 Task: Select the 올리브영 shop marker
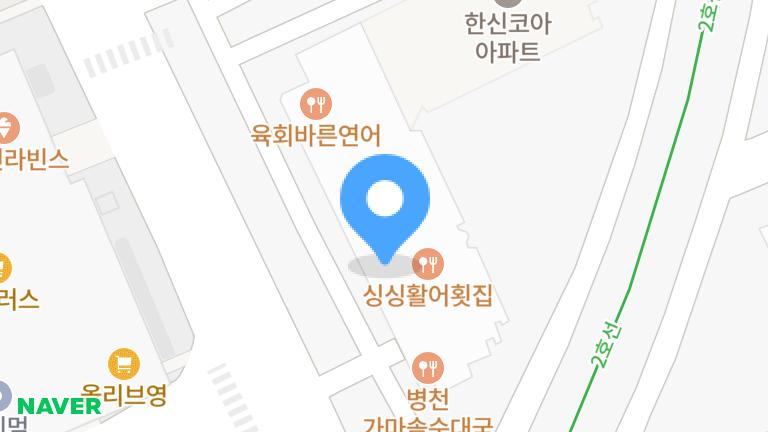[123, 362]
